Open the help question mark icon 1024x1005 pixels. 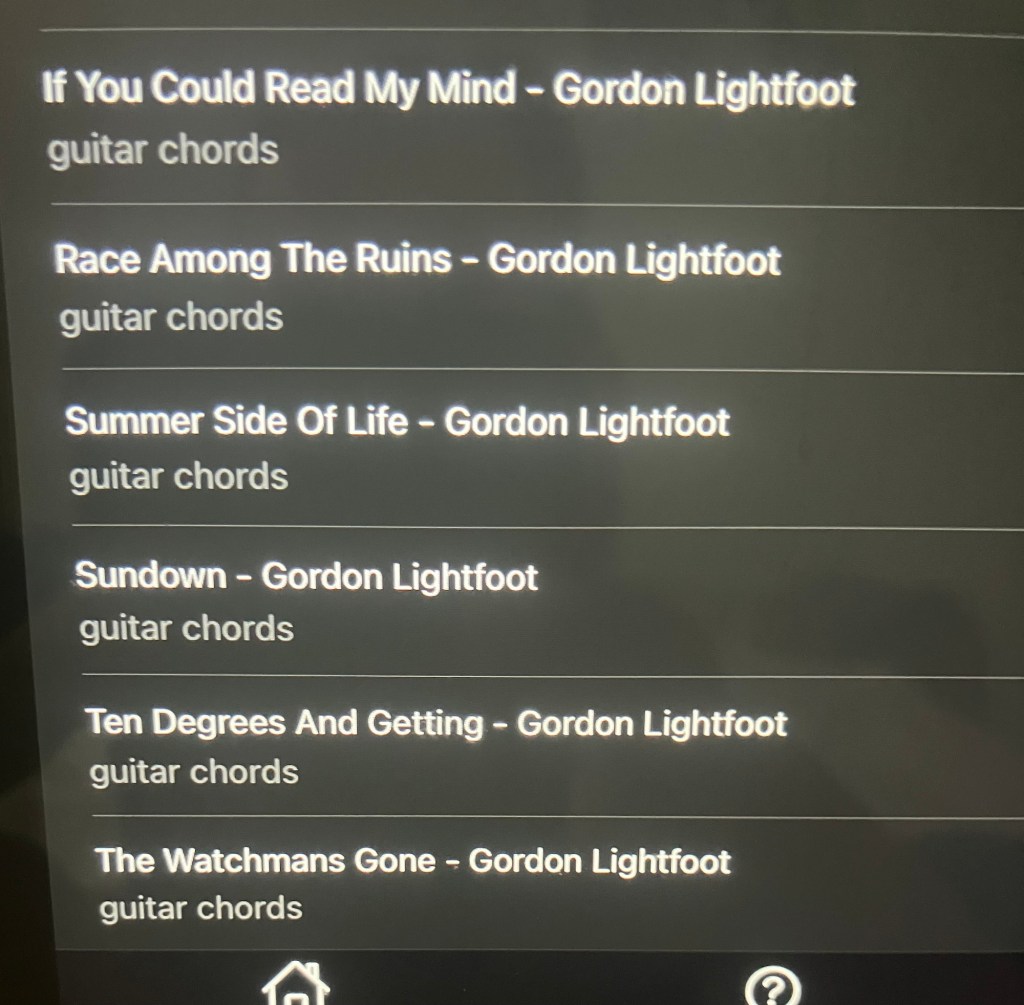coord(773,988)
